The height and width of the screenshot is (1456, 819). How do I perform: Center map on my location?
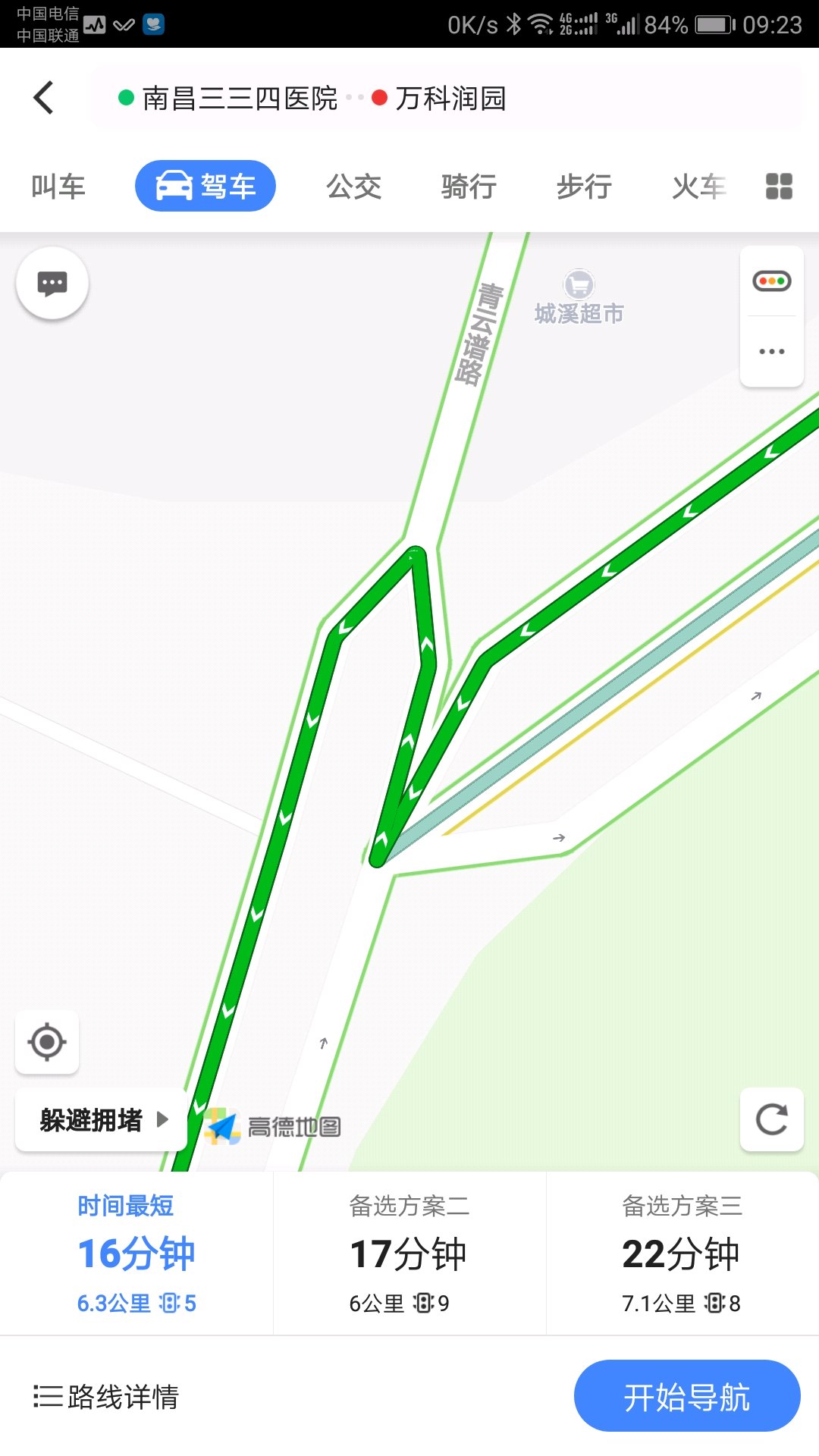click(47, 1042)
